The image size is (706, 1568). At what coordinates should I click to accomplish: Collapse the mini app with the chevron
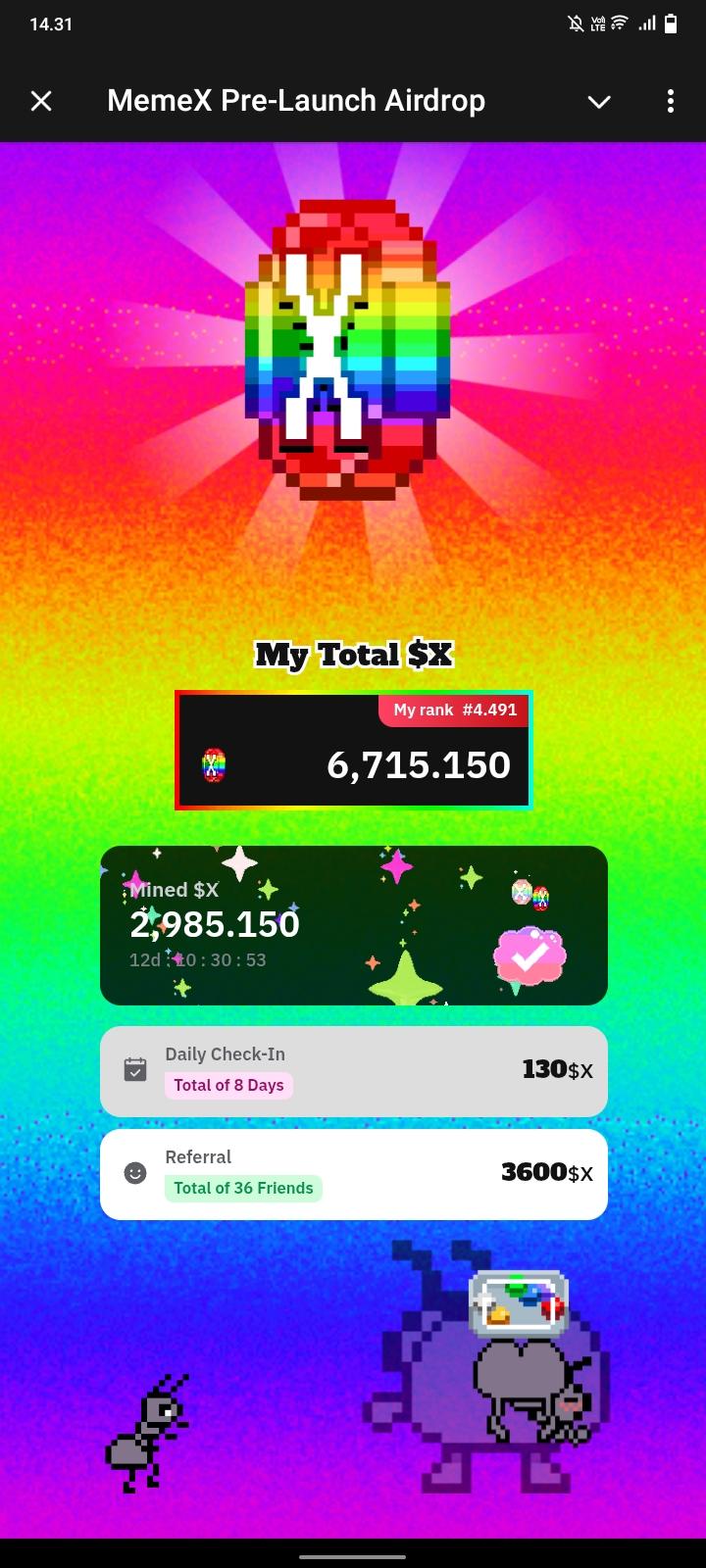click(x=598, y=102)
